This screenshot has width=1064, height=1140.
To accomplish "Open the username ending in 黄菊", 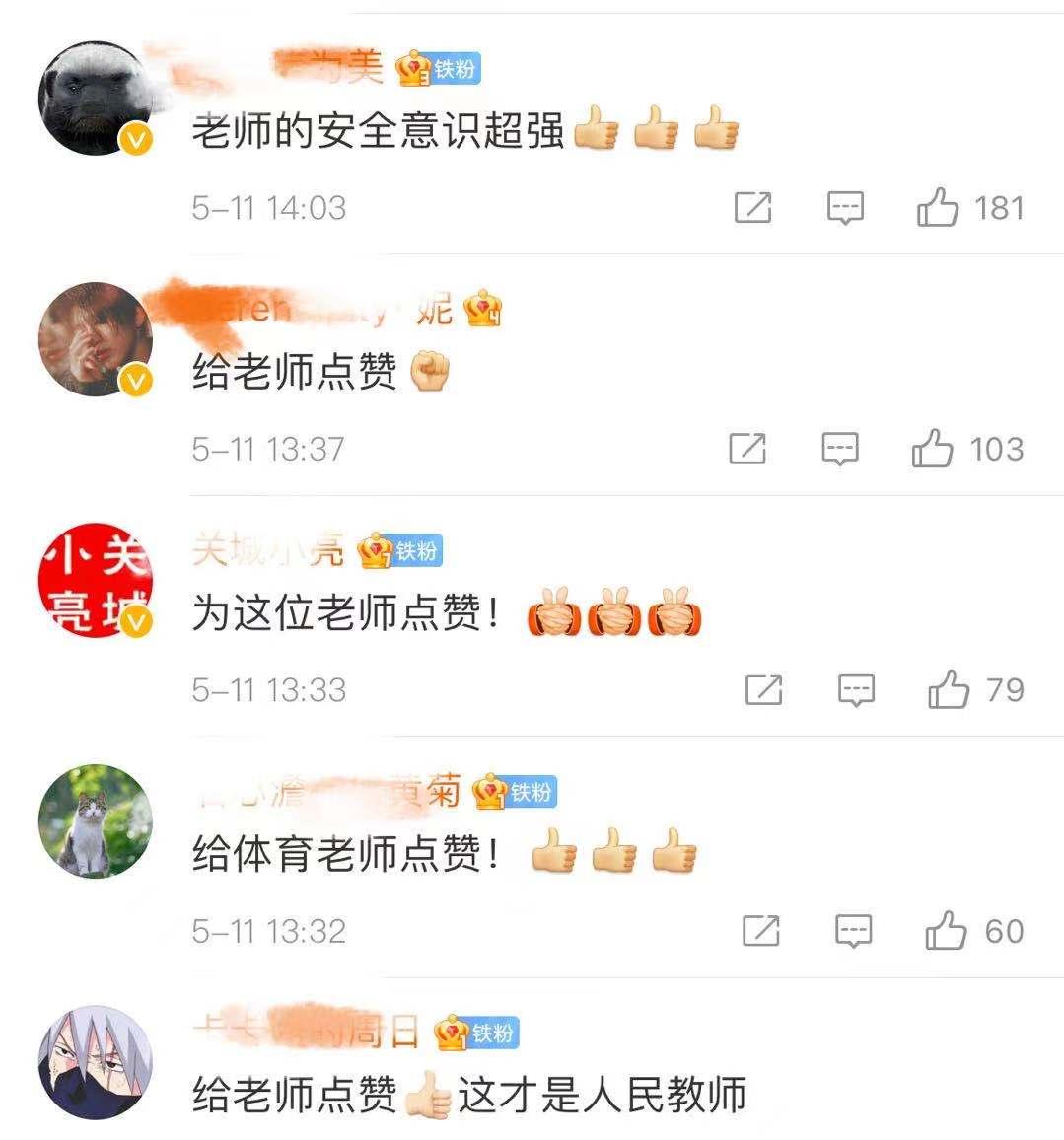I will coord(326,791).
